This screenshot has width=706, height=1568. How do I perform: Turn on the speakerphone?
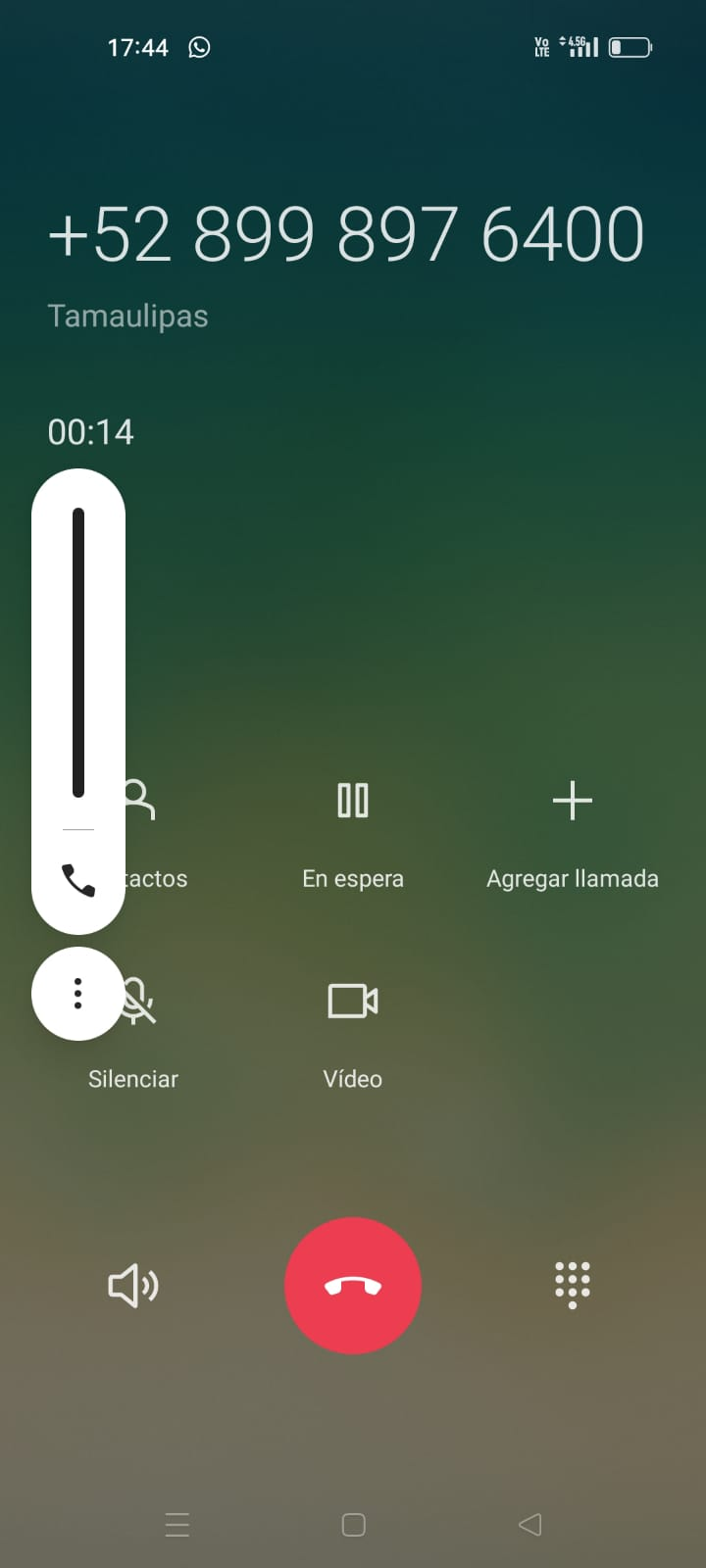pyautogui.click(x=133, y=1285)
